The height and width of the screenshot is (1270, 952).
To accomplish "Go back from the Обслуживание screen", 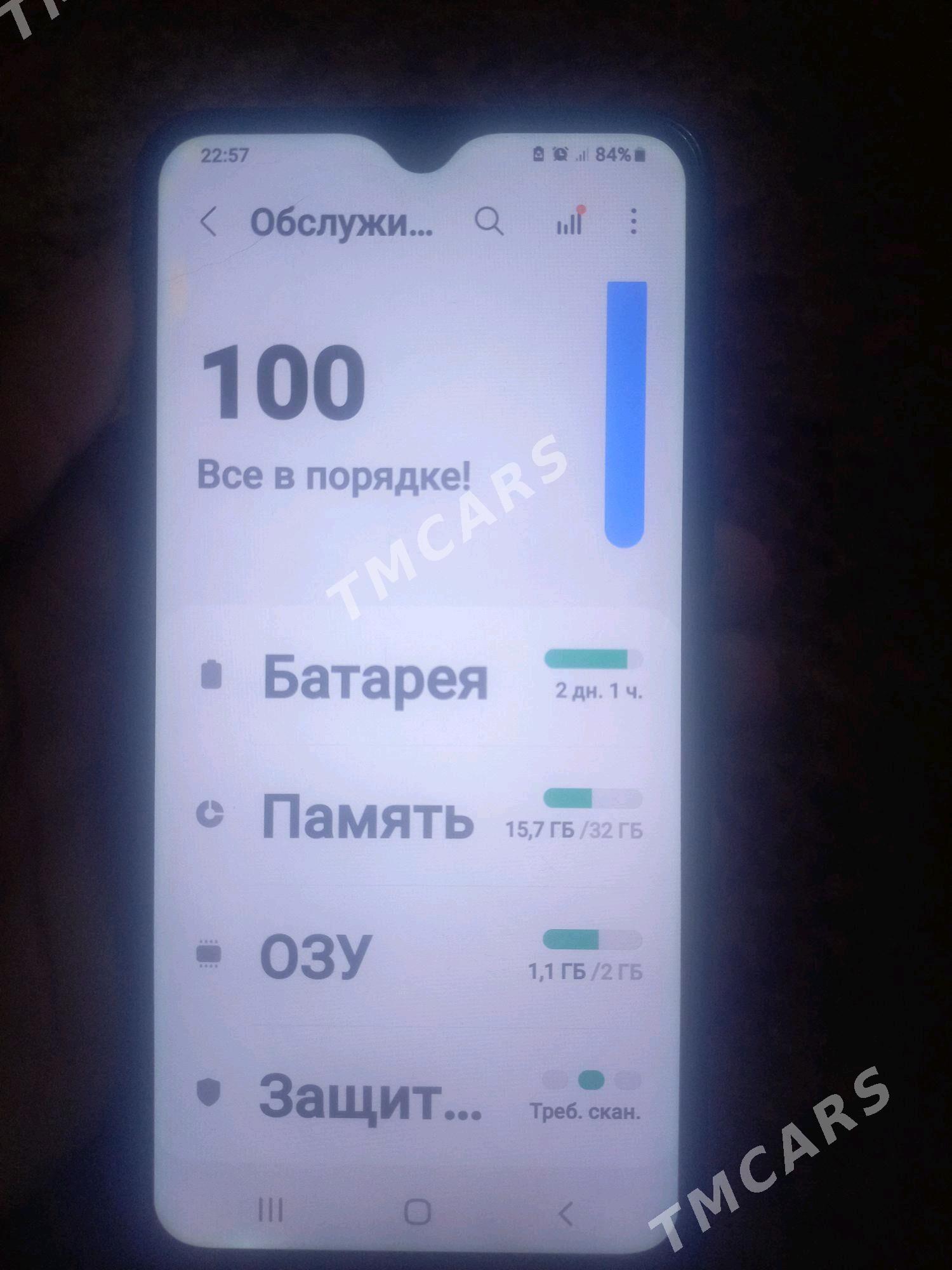I will pos(209,223).
